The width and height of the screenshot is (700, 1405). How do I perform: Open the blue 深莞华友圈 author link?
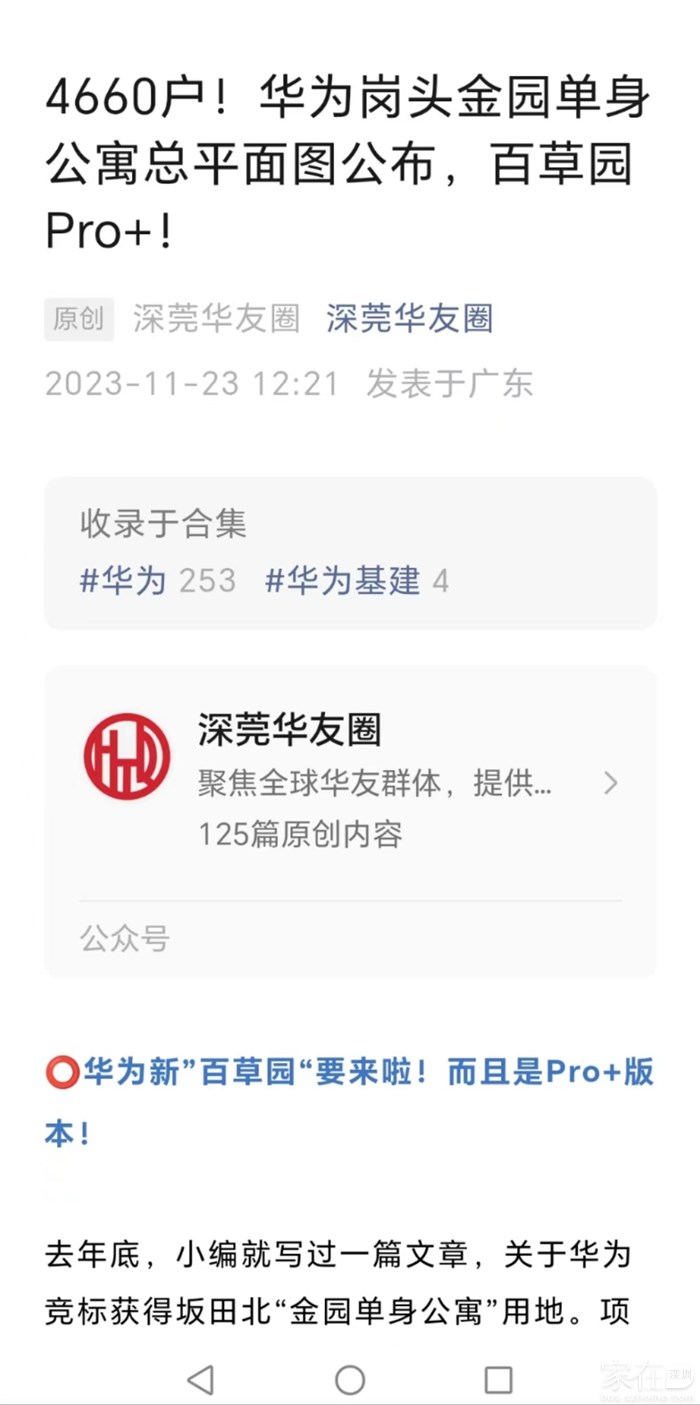pos(409,319)
